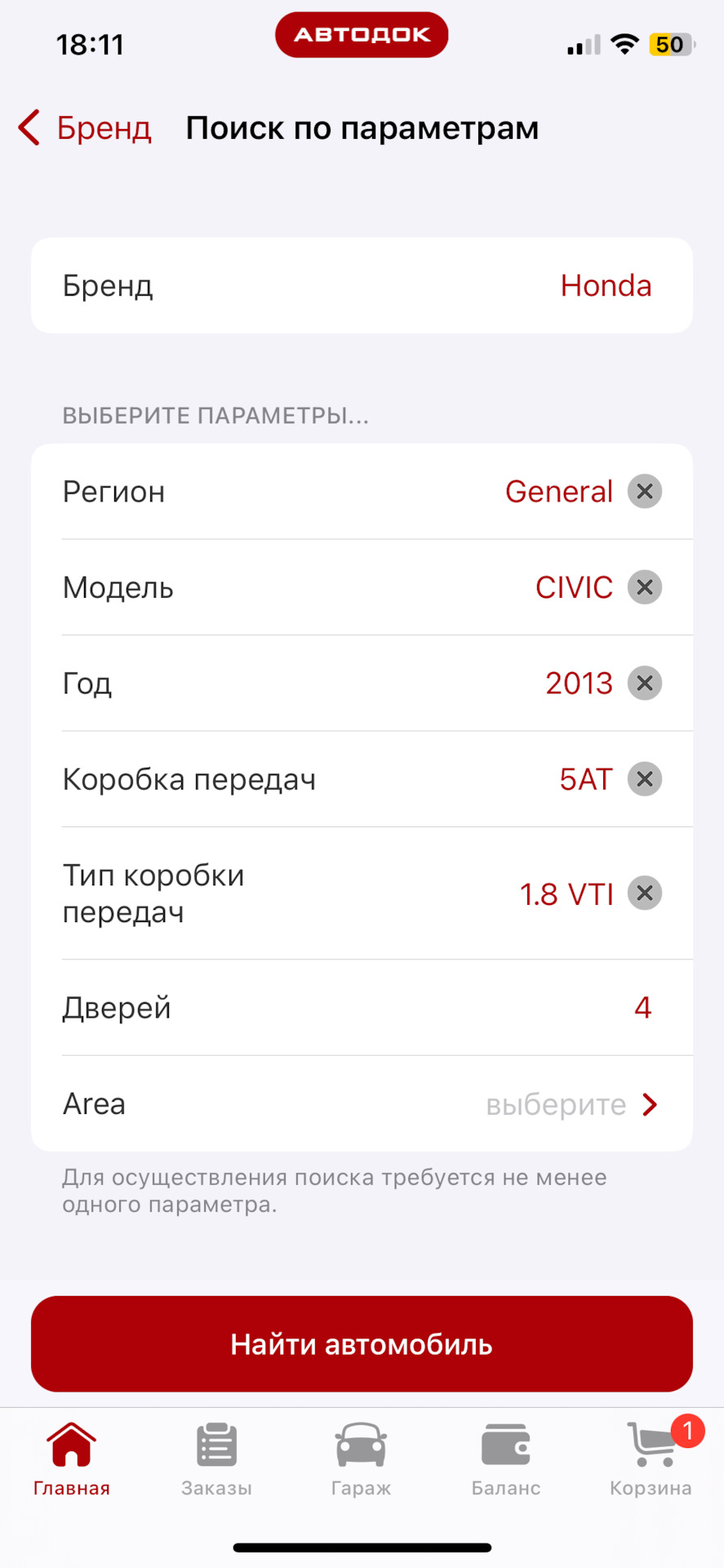The width and height of the screenshot is (724, 1568).
Task: Open the Дверей parameter row
Action: [362, 1008]
